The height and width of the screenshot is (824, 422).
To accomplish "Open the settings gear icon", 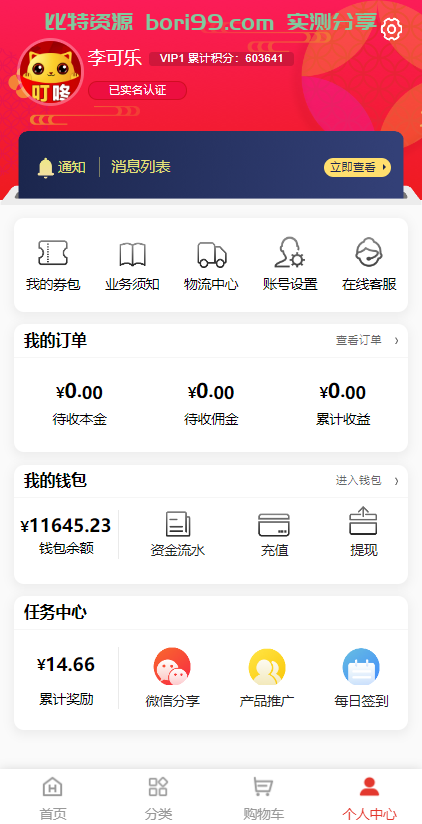I will [x=391, y=29].
